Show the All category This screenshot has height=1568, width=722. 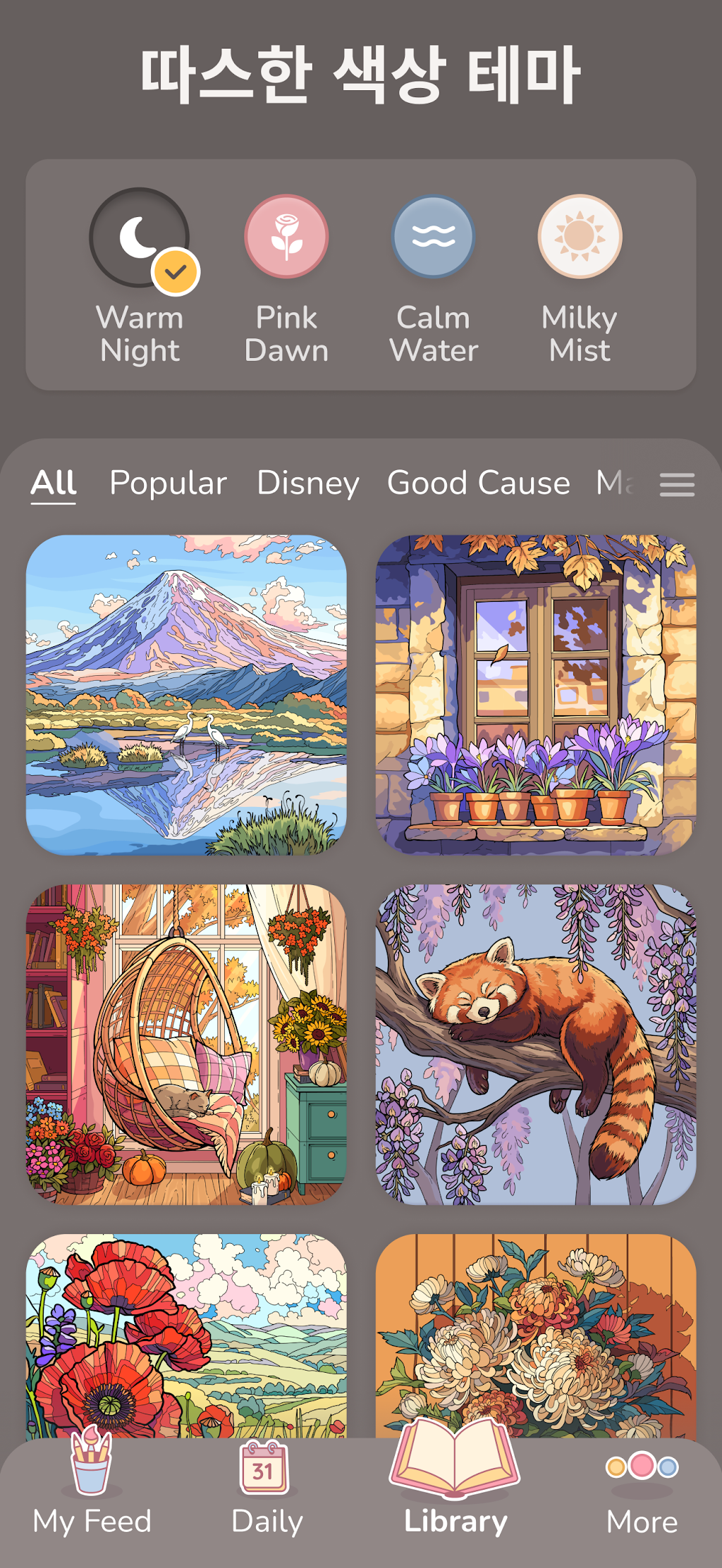54,483
